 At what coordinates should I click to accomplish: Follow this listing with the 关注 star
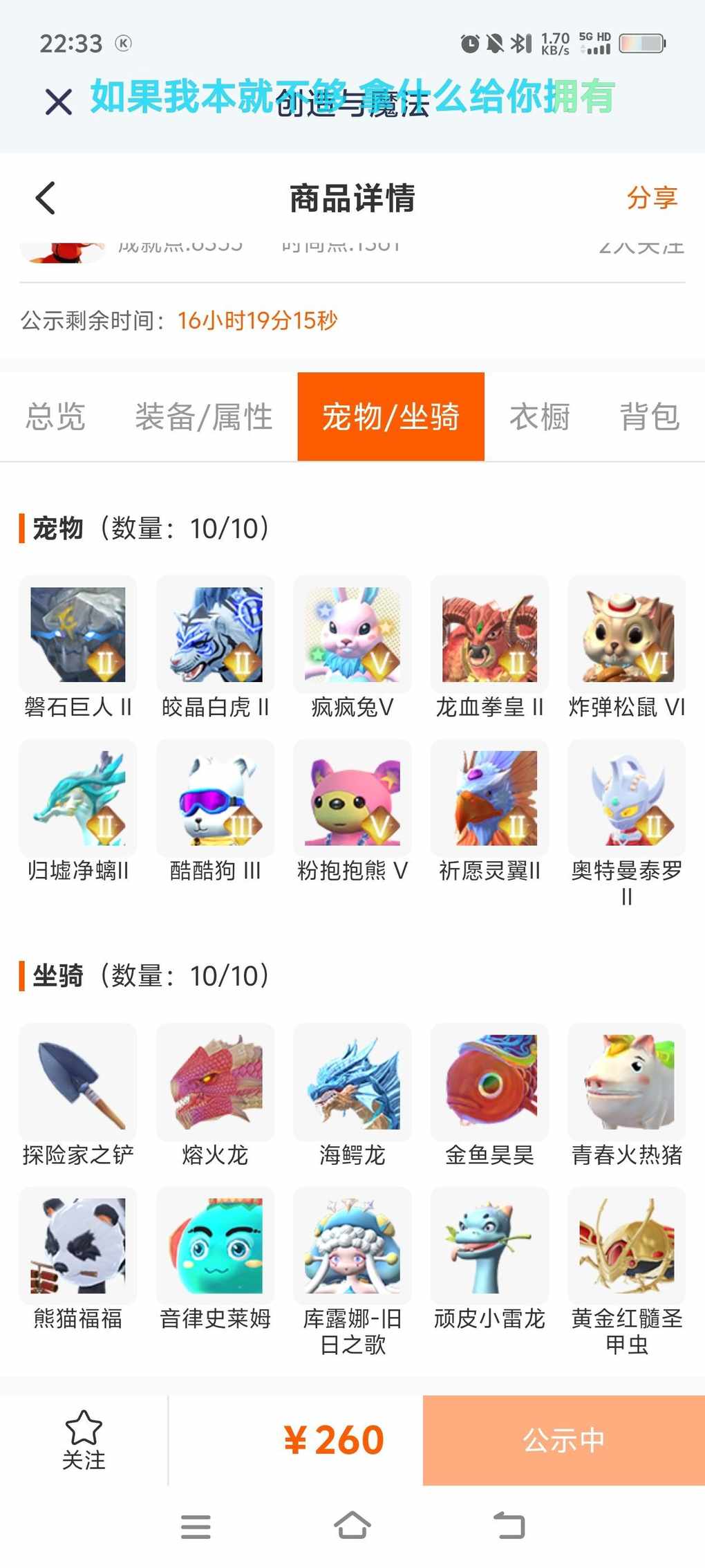84,1439
